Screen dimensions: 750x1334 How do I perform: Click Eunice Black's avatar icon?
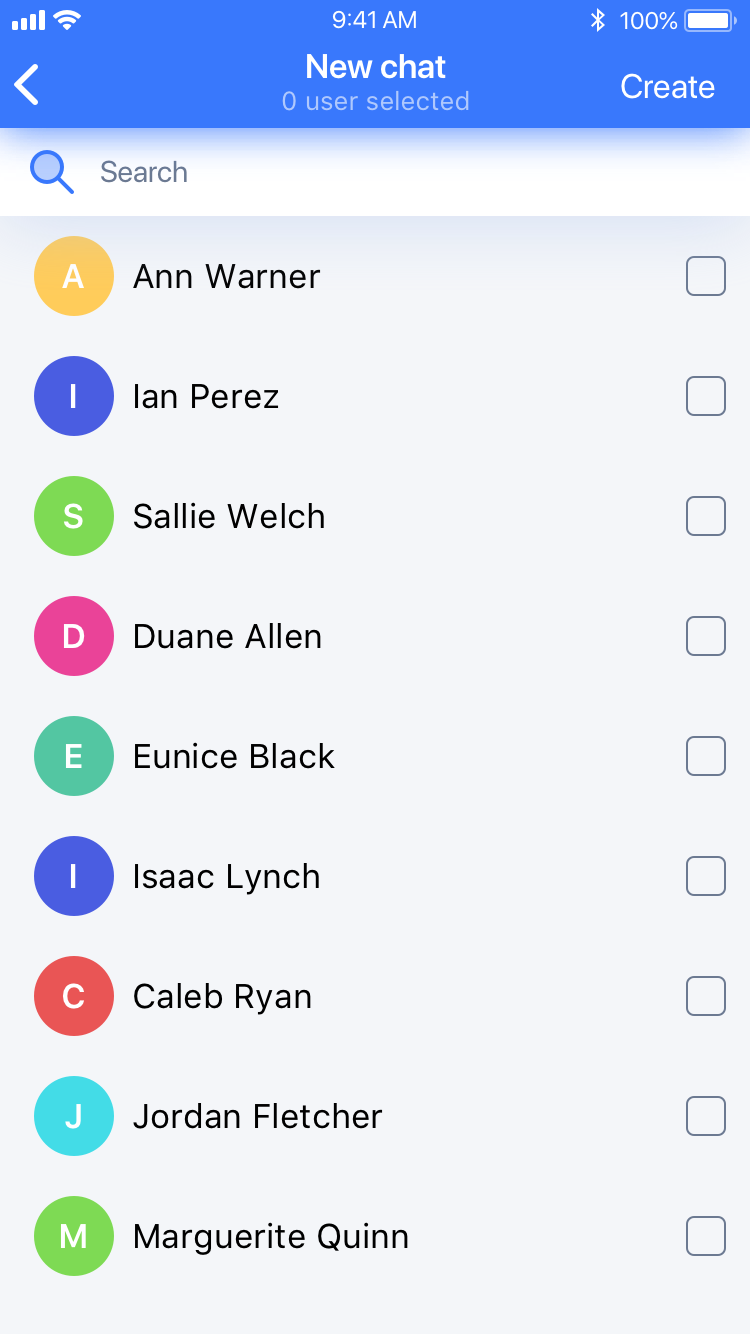pos(74,756)
